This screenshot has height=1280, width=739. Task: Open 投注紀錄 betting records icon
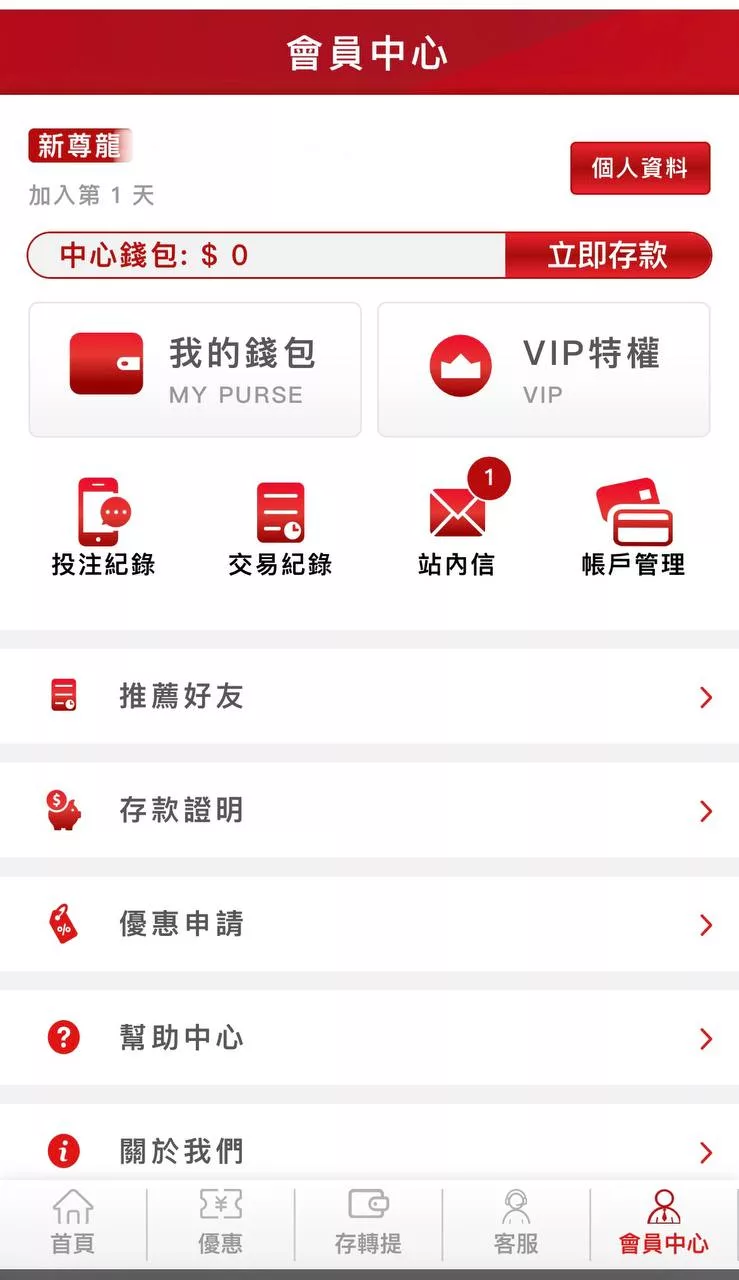click(x=101, y=521)
